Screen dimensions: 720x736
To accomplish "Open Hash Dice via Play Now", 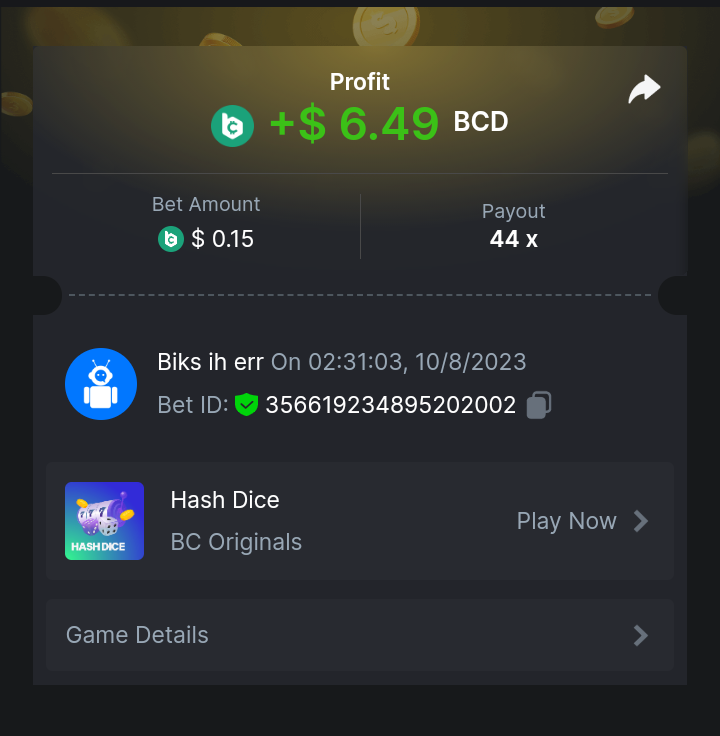I will click(582, 521).
